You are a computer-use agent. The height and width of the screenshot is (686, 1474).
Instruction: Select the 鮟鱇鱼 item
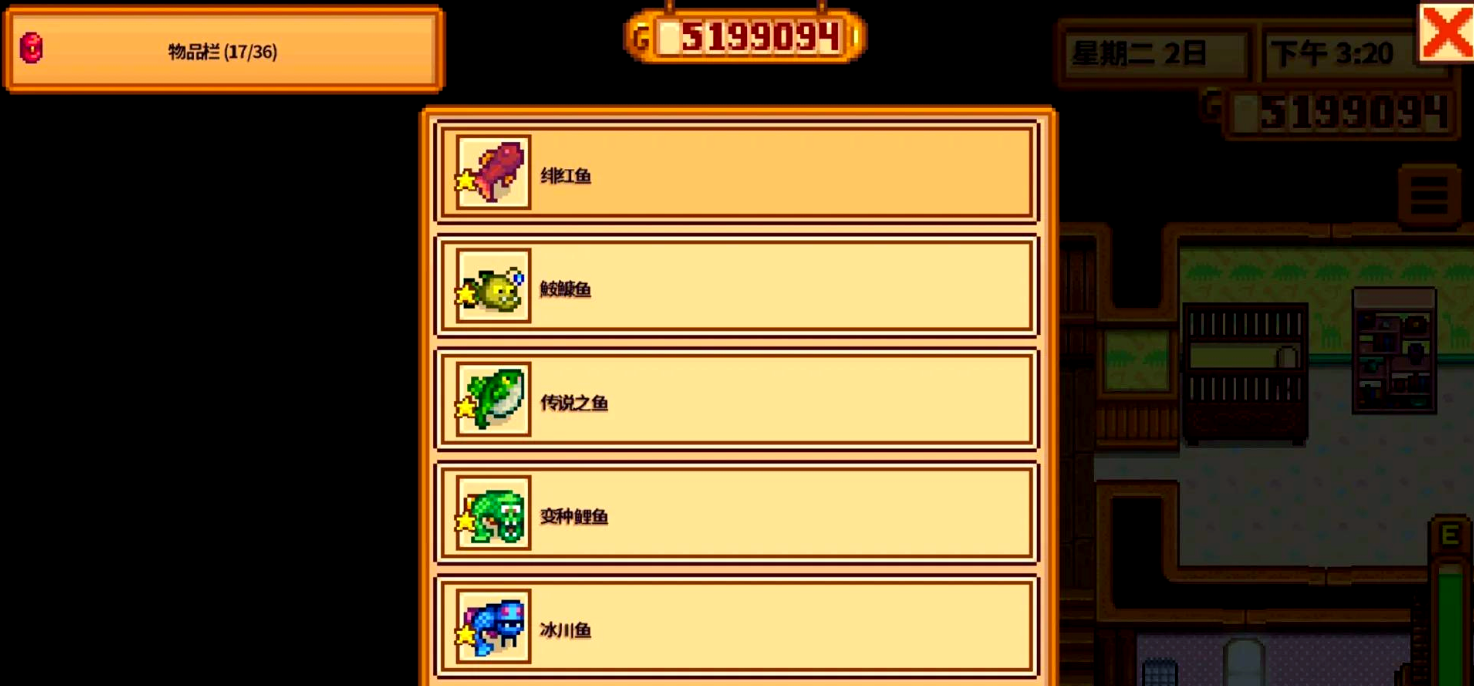click(x=737, y=287)
